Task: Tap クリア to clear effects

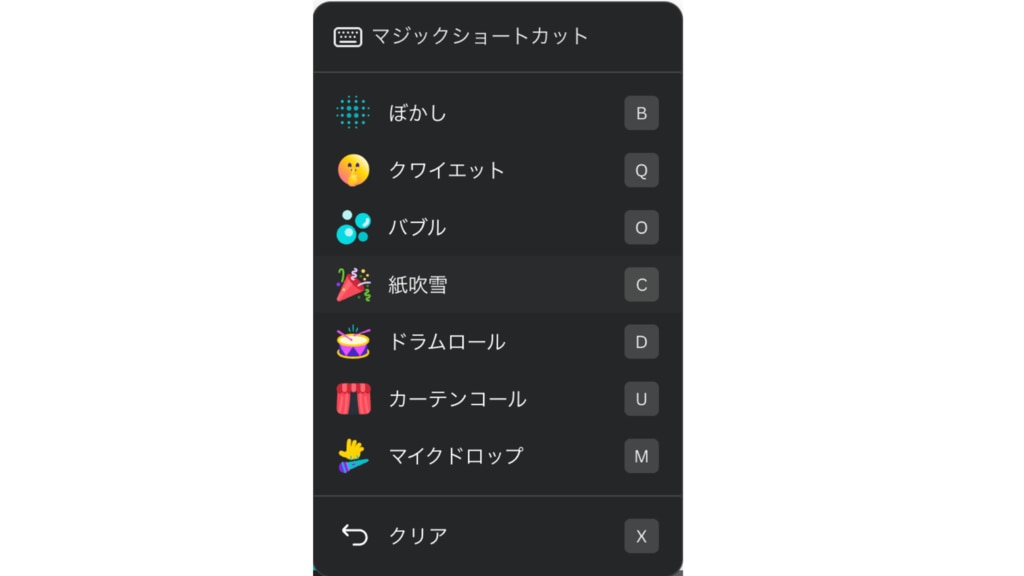Action: [418, 536]
